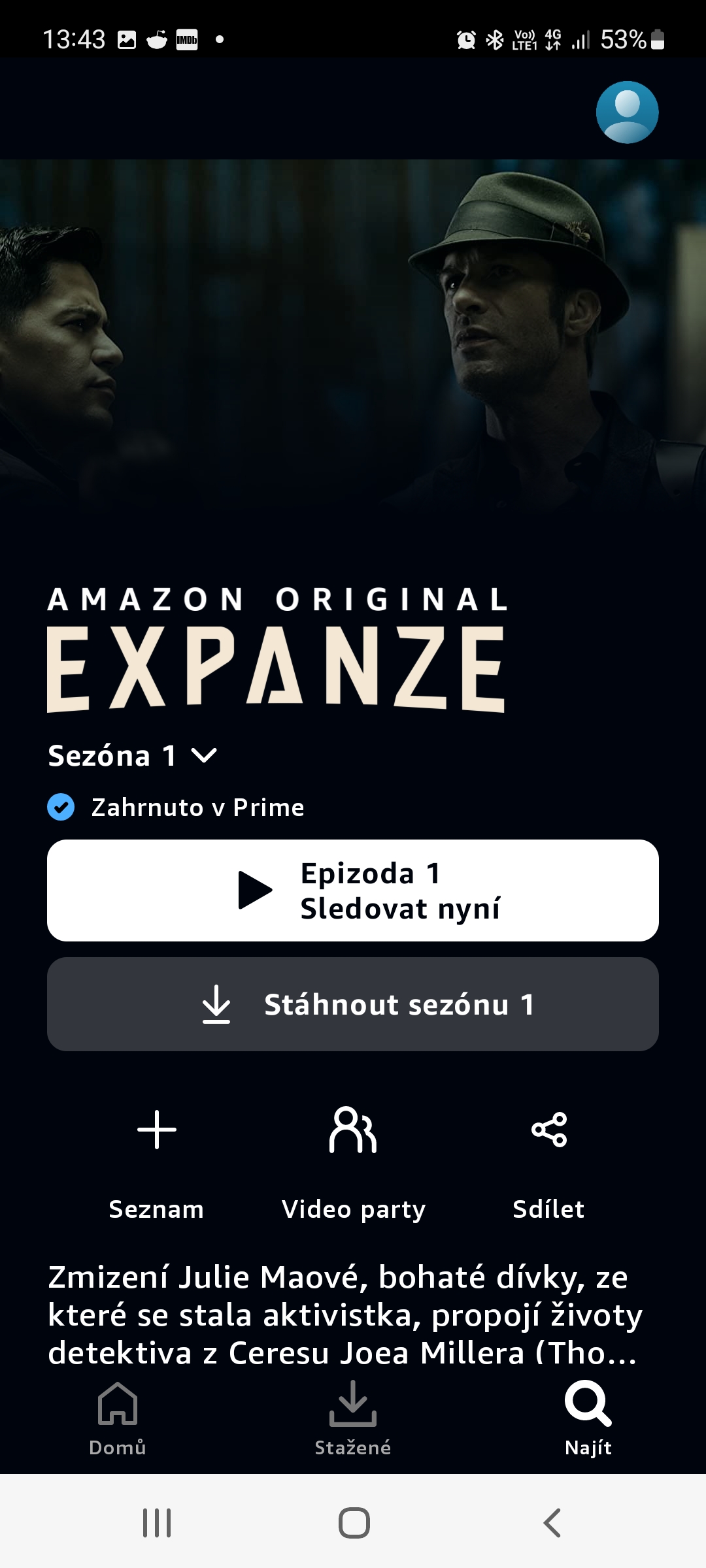Viewport: 706px width, 1568px height.
Task: Open the user profile avatar
Action: tap(627, 112)
